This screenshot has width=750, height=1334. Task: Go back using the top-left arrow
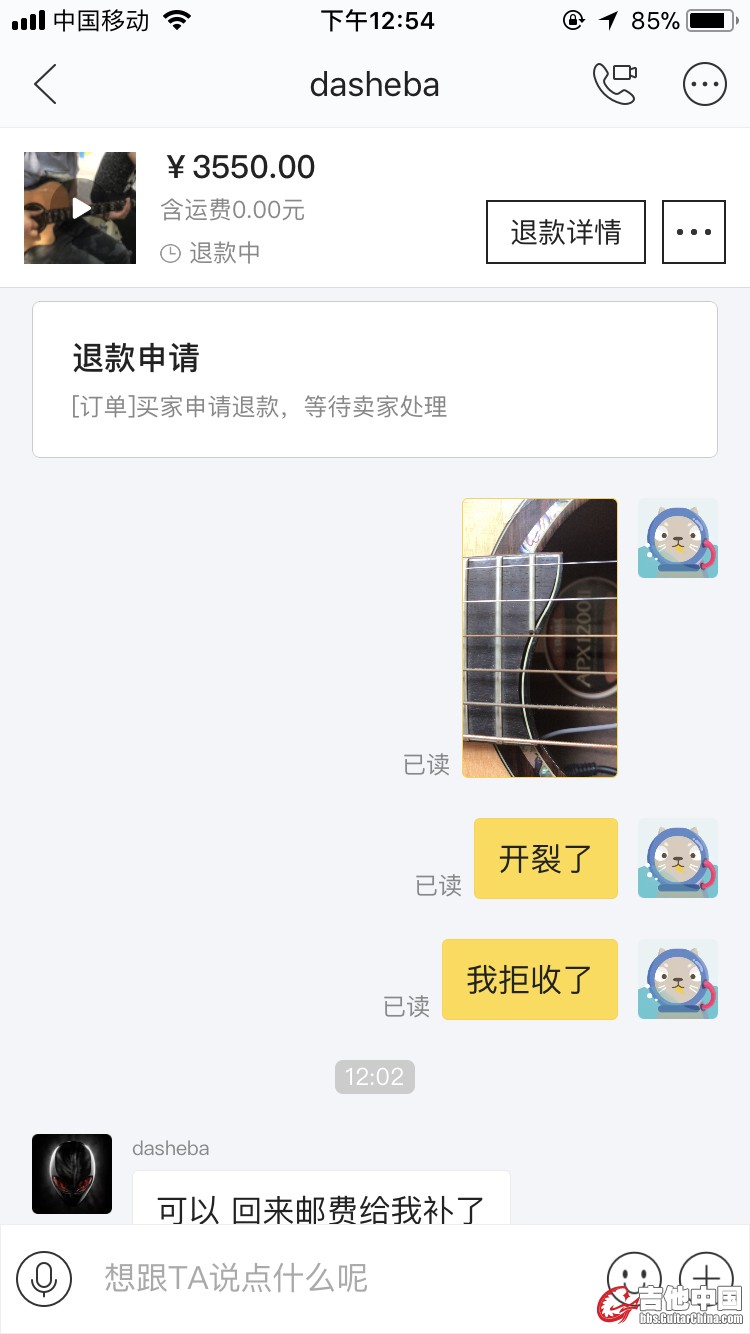pyautogui.click(x=45, y=85)
